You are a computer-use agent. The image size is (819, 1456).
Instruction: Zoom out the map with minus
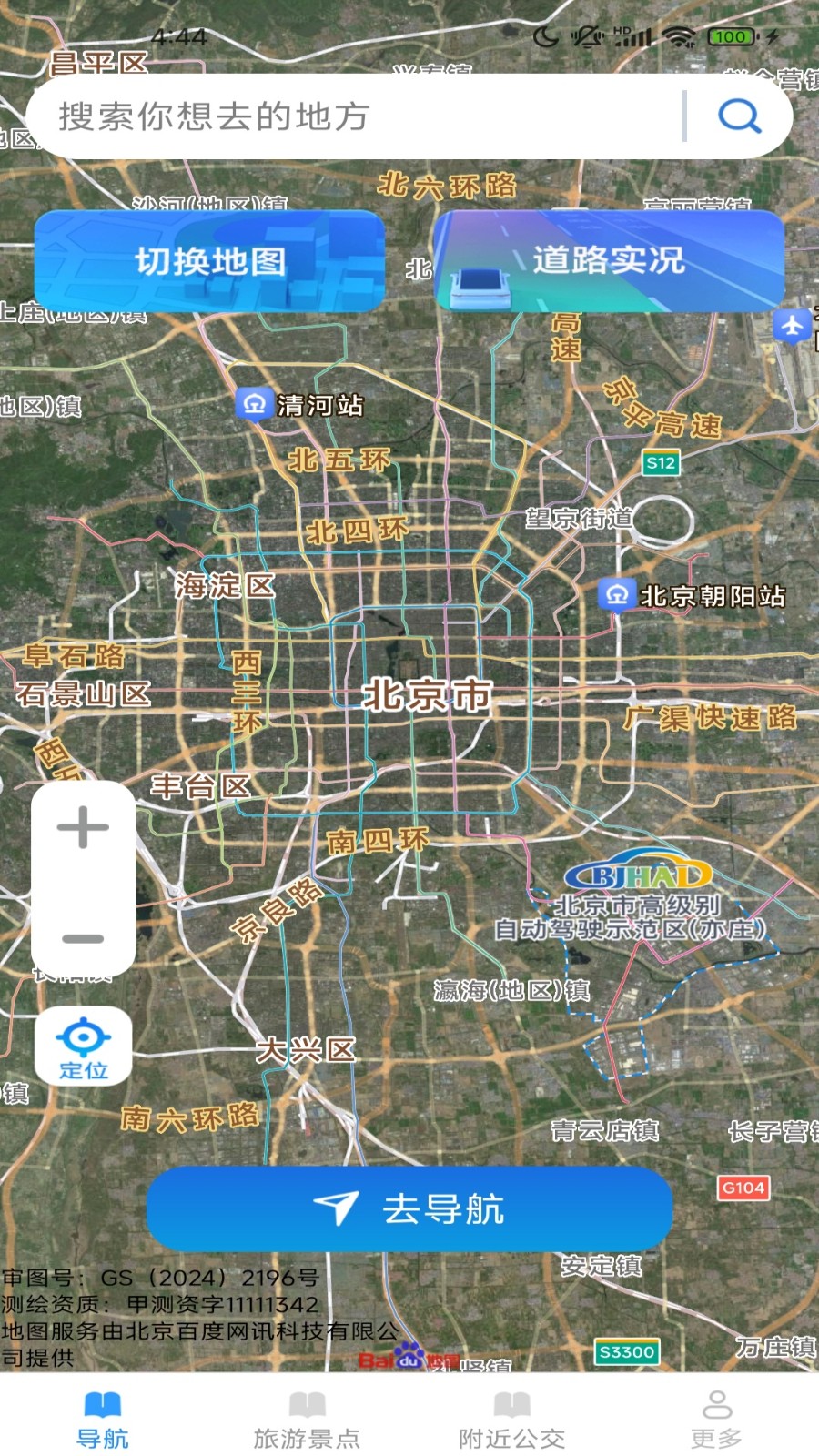(x=83, y=938)
